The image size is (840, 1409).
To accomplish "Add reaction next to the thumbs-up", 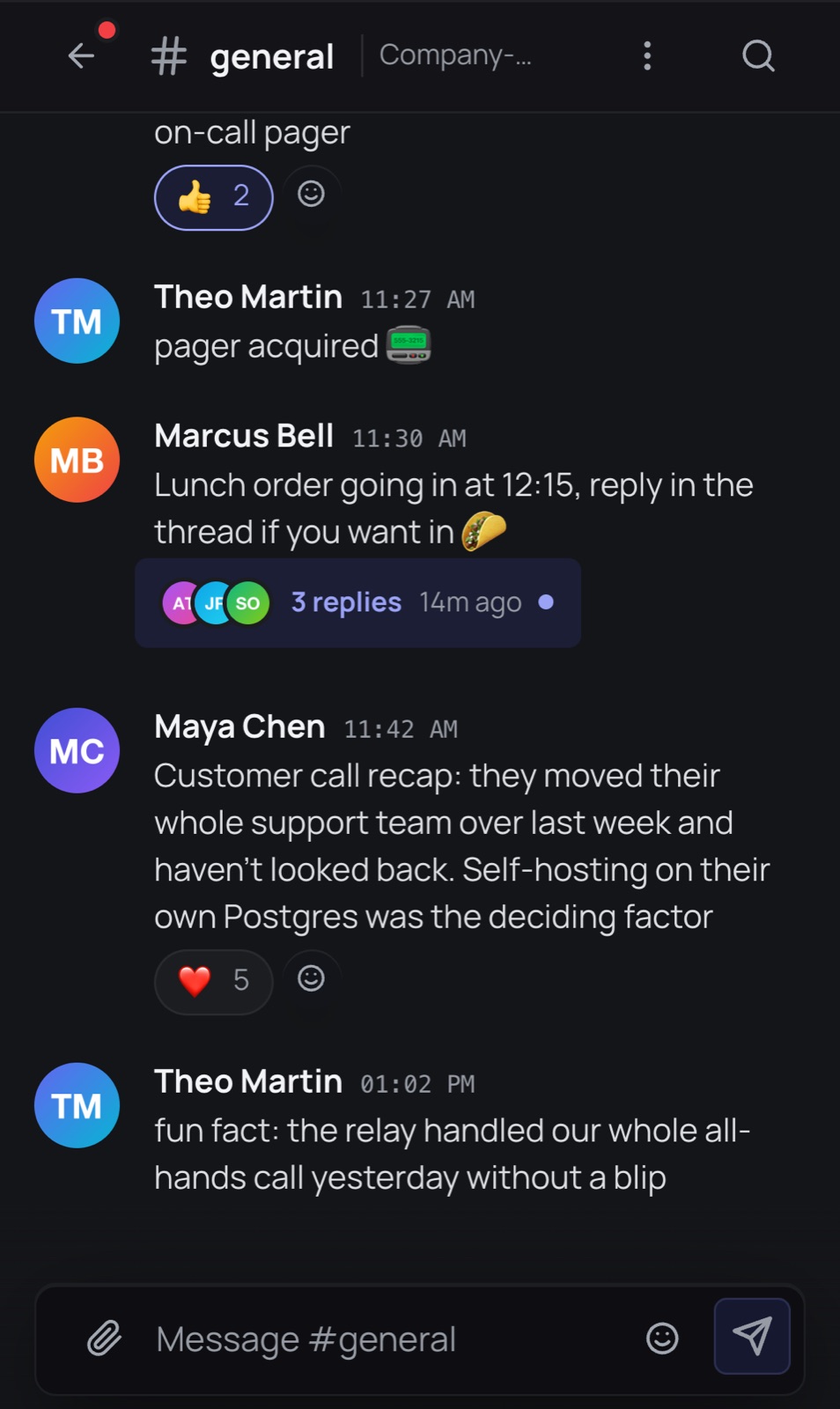I will (311, 194).
